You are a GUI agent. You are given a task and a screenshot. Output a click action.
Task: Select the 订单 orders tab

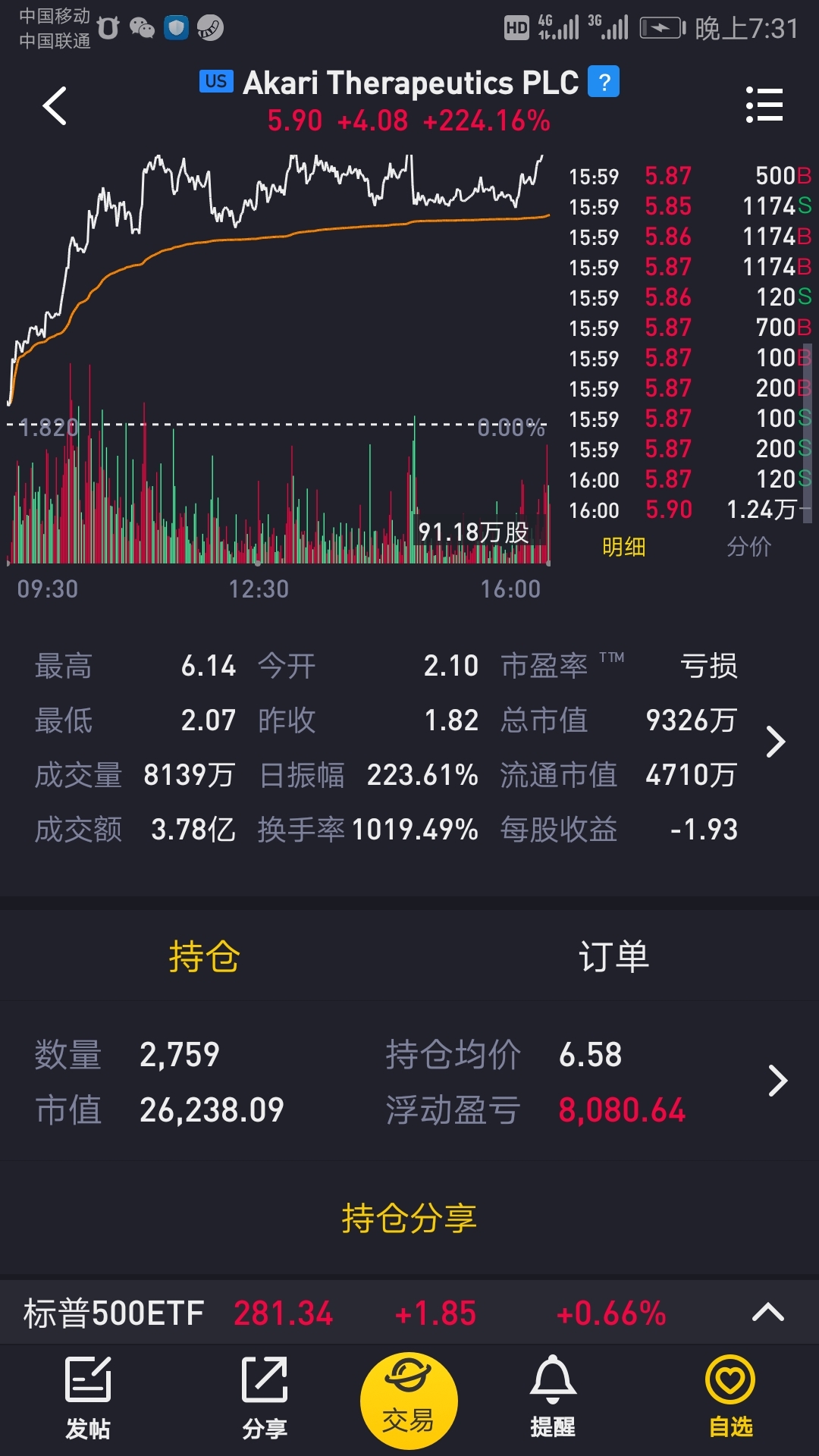[613, 956]
